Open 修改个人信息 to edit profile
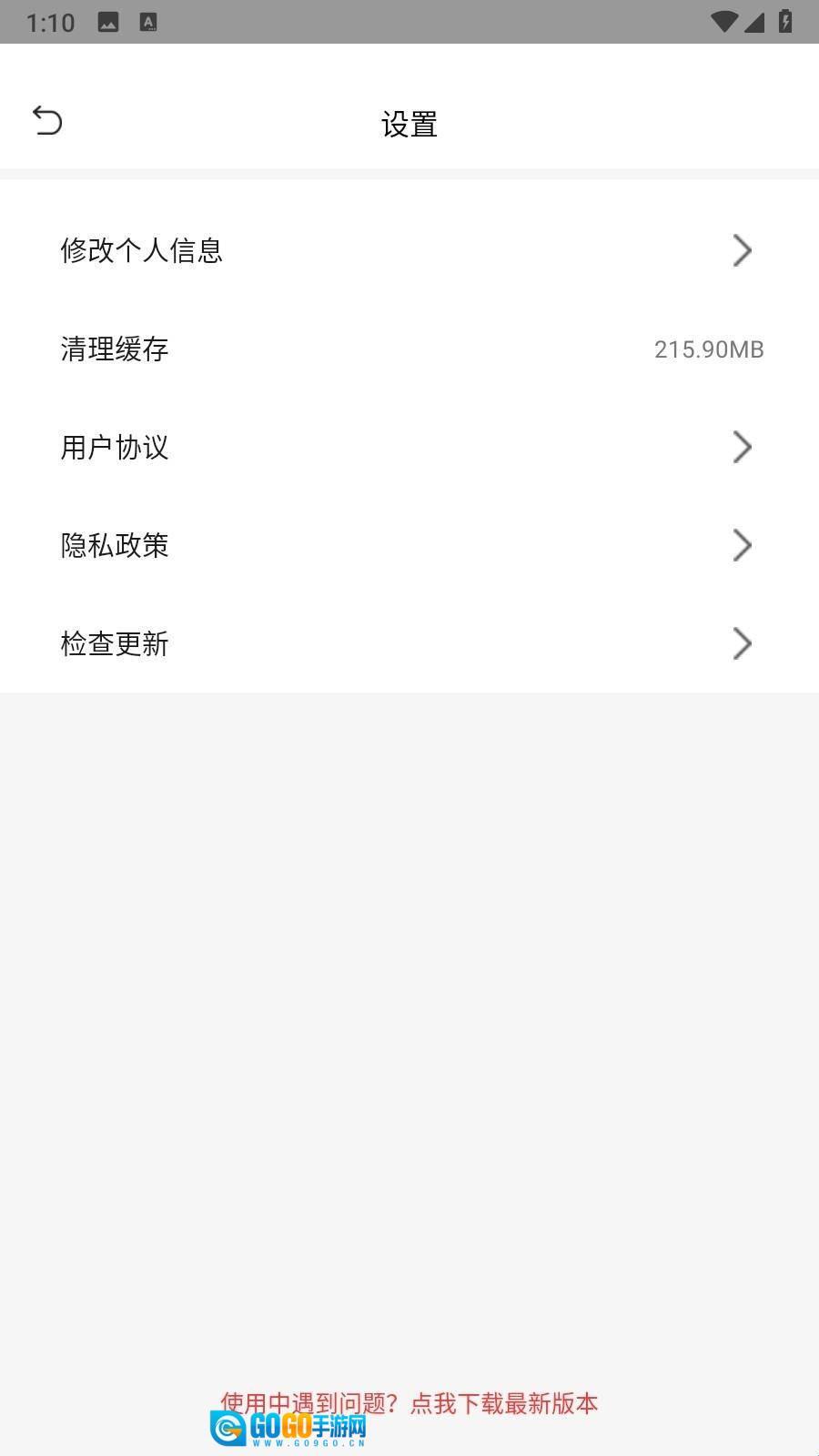This screenshot has height=1456, width=819. 409,250
